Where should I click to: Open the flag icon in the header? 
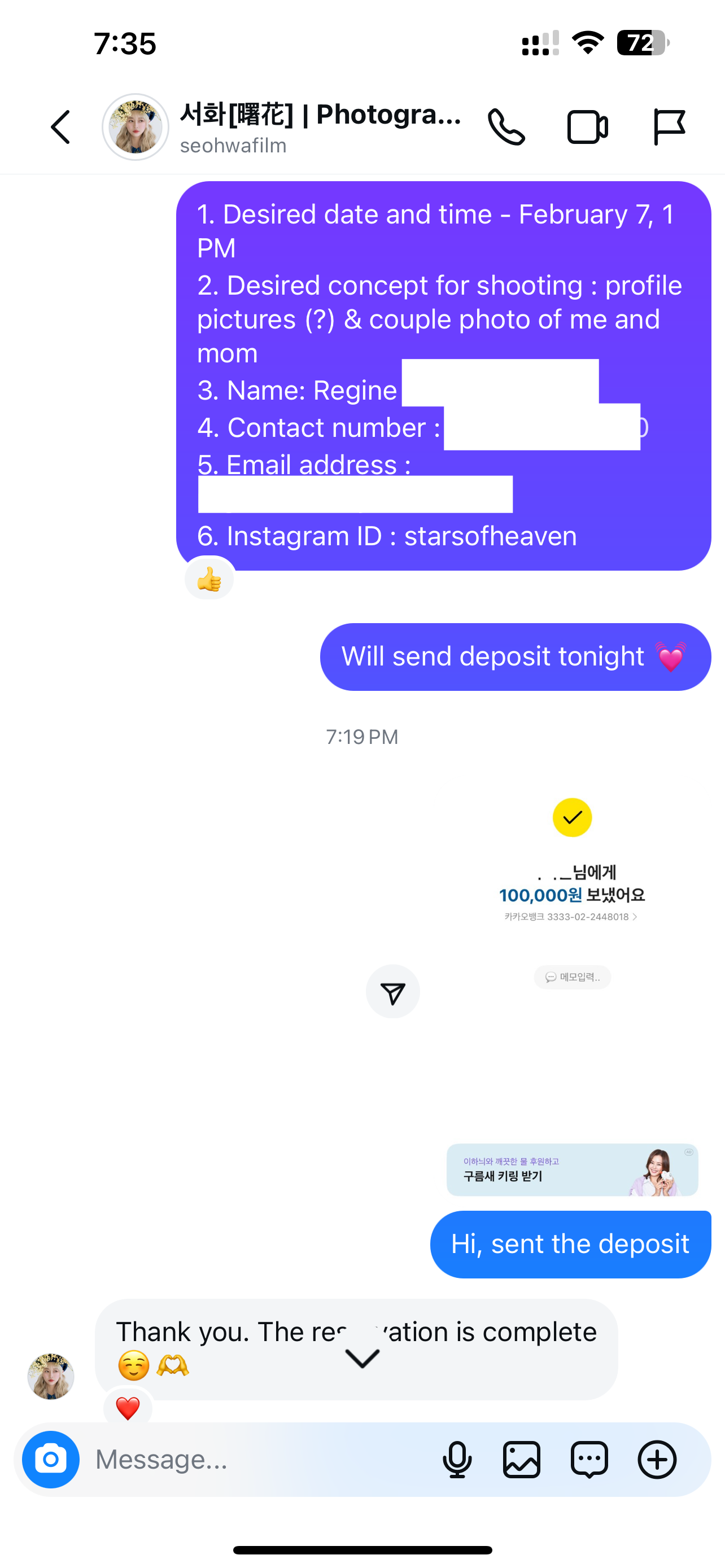[x=669, y=127]
